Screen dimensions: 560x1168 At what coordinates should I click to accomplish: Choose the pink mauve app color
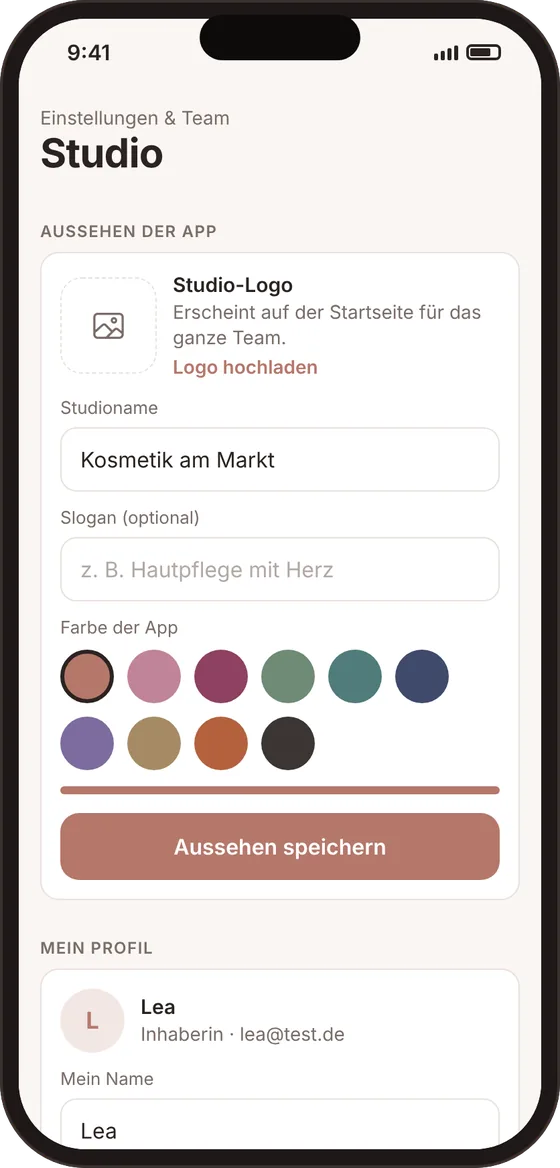[x=154, y=676]
